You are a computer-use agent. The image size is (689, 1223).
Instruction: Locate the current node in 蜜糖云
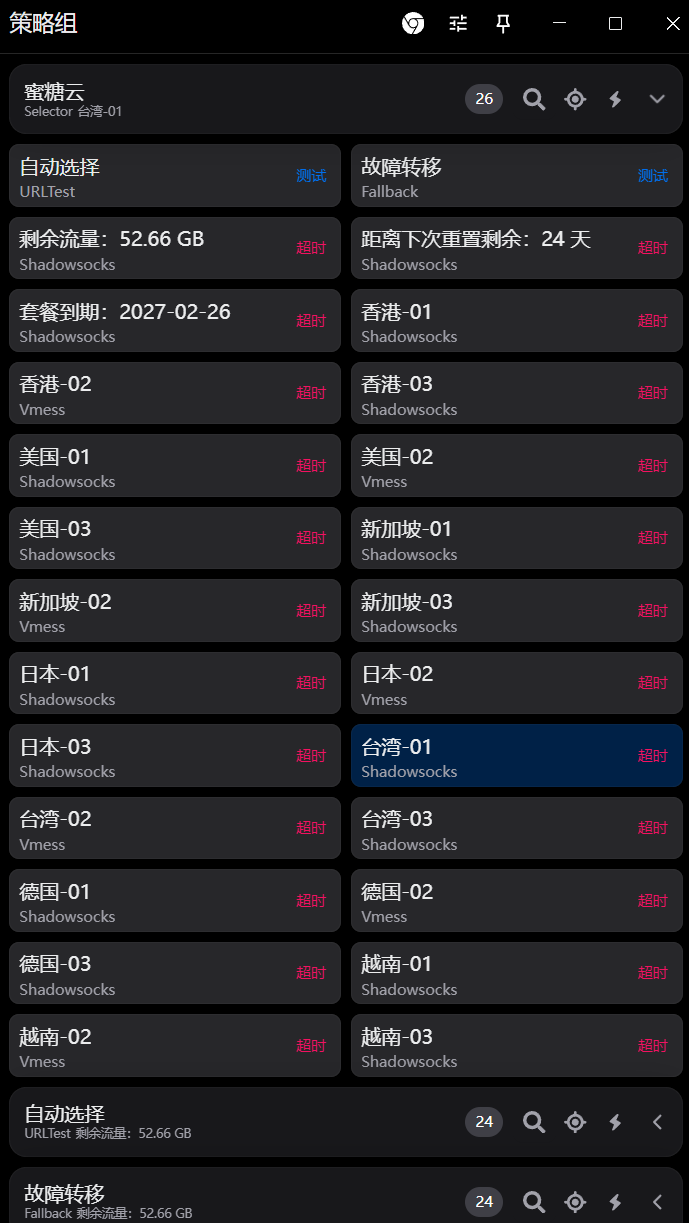(x=575, y=99)
